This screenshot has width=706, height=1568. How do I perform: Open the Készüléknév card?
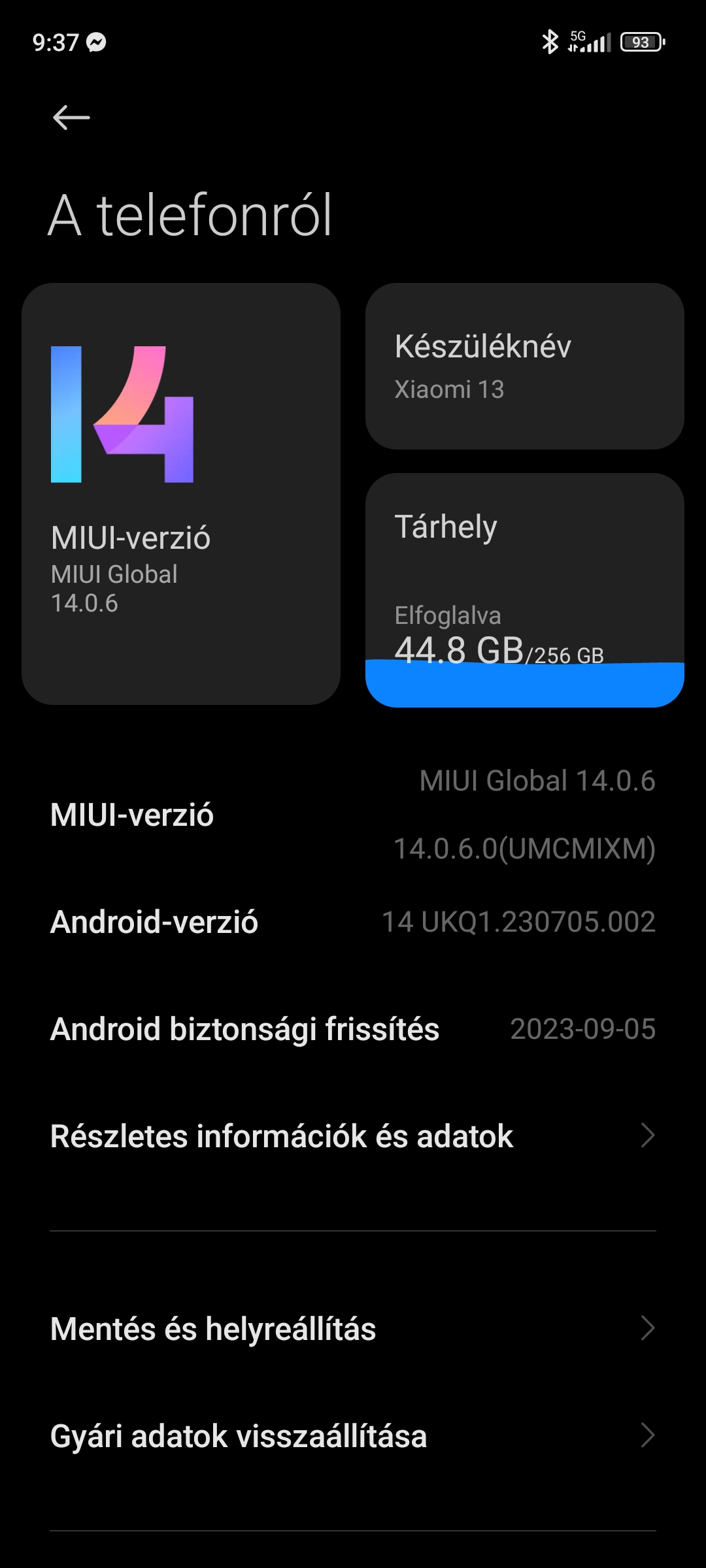coord(525,366)
